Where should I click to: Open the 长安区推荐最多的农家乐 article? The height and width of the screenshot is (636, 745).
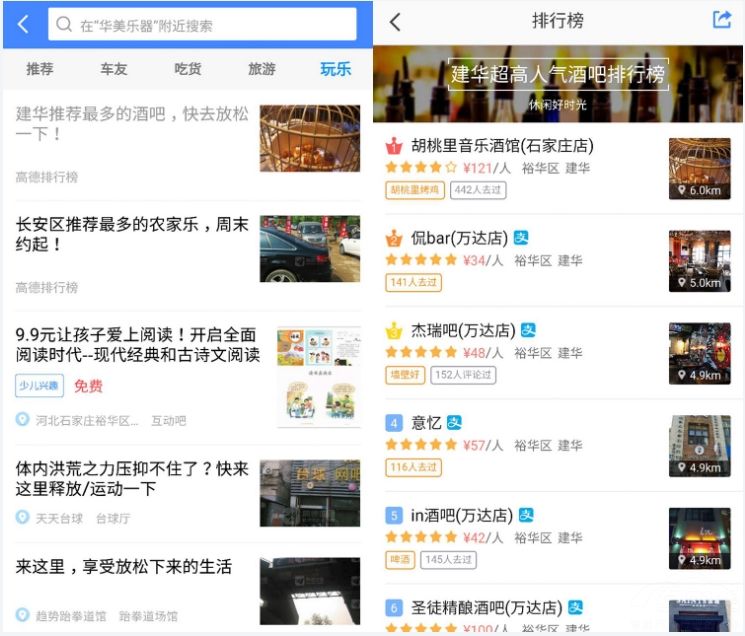135,235
